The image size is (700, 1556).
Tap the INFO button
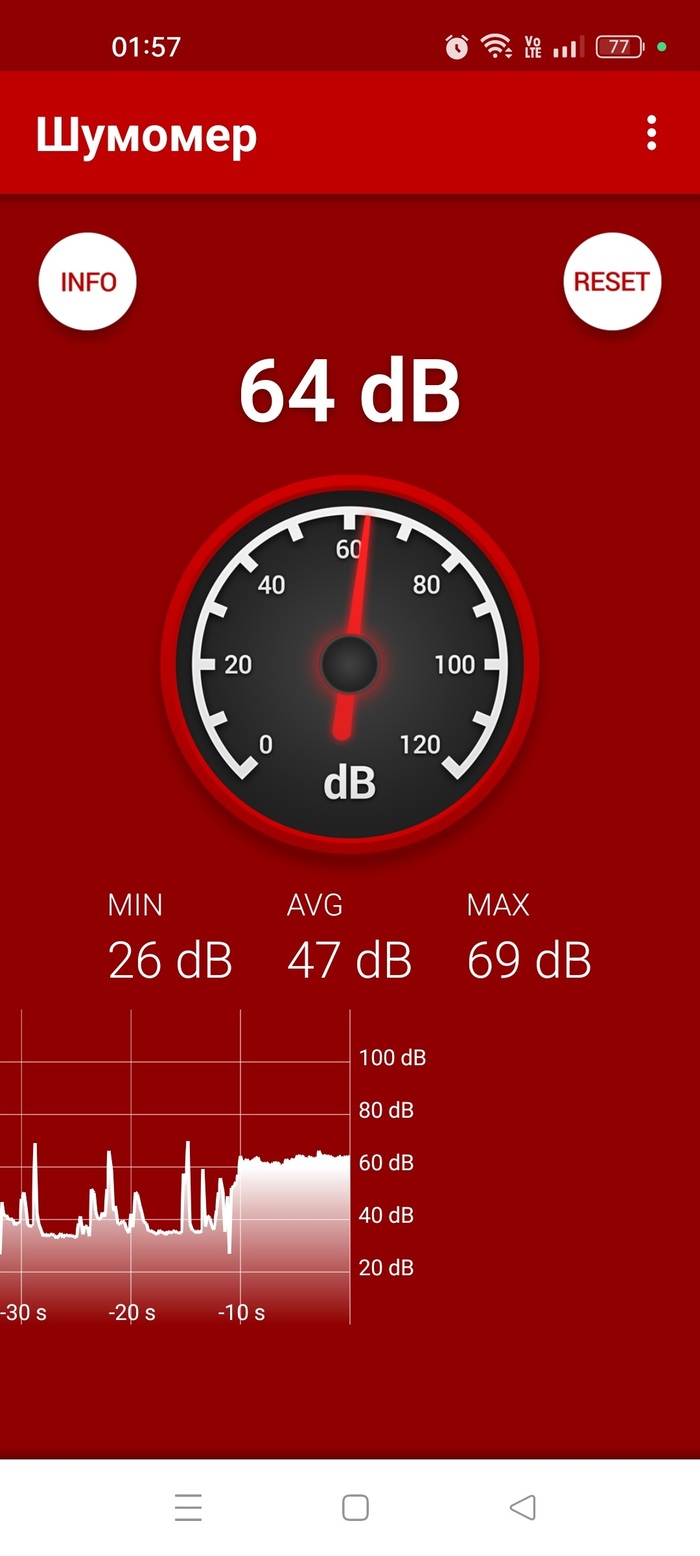coord(88,282)
